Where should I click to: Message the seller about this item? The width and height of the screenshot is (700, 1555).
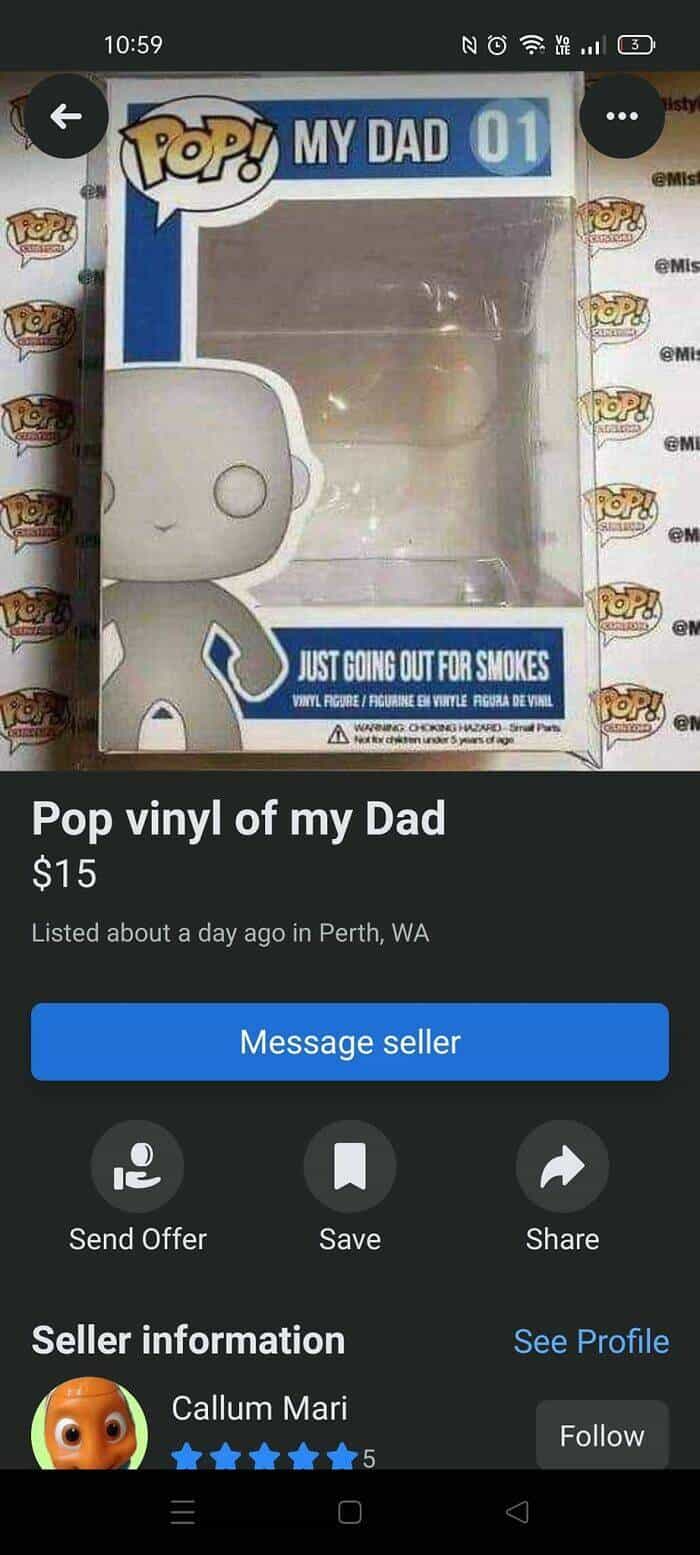(350, 1042)
